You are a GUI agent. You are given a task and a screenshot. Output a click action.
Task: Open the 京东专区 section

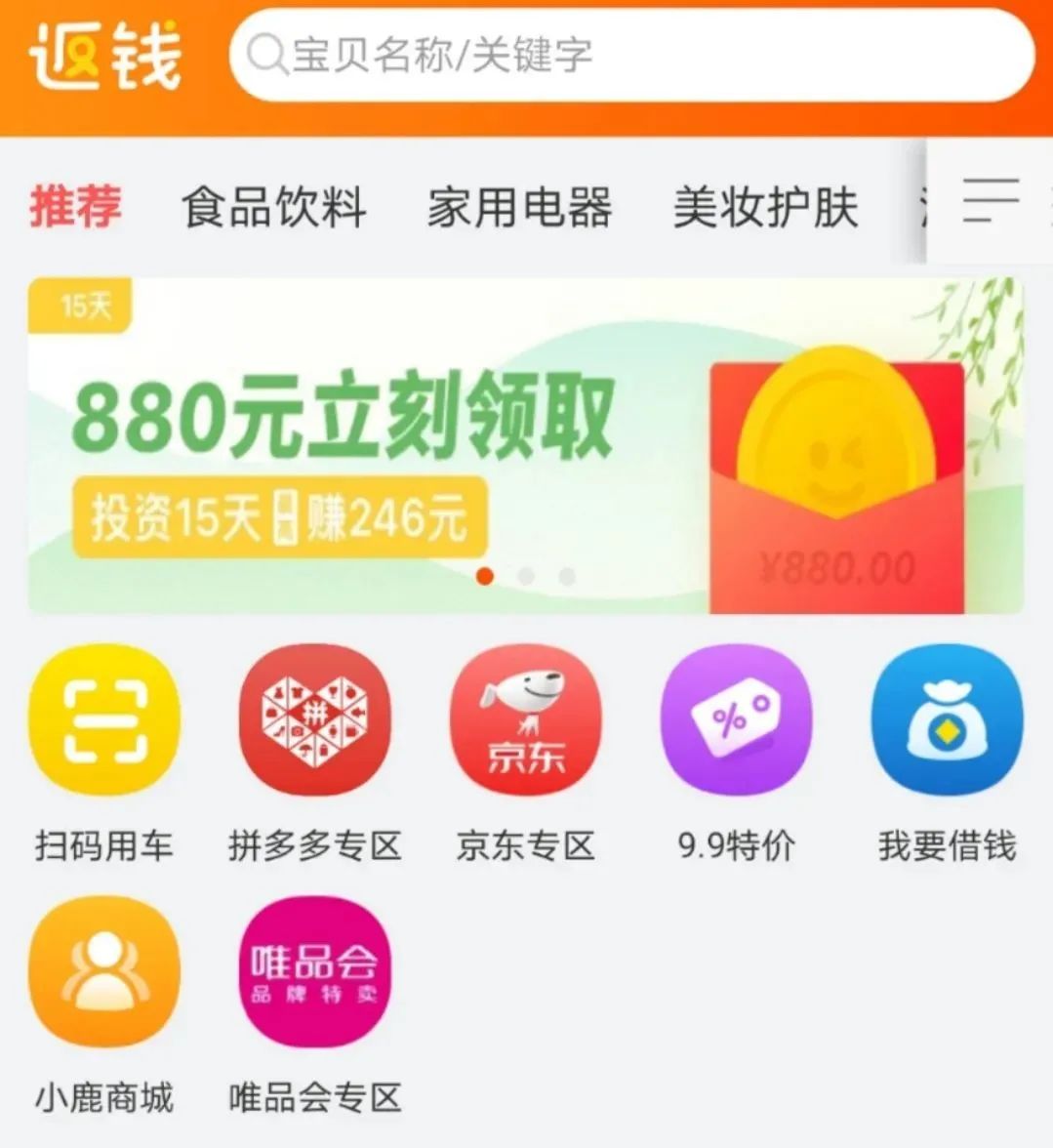point(525,720)
